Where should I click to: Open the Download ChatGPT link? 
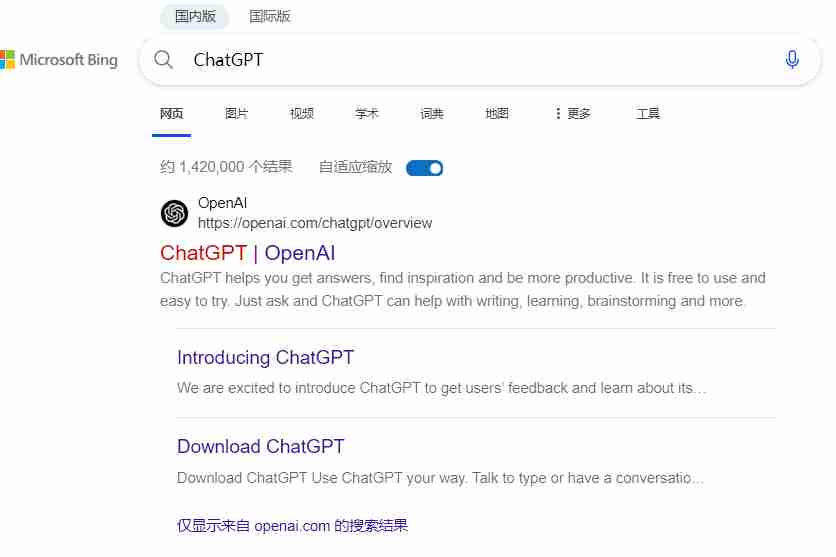coord(260,446)
